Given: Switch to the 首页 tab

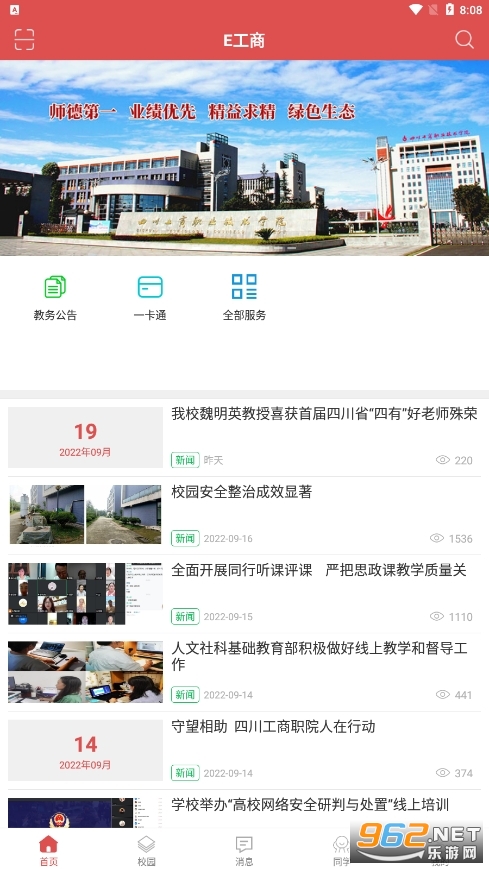Looking at the screenshot, I should coord(48,850).
